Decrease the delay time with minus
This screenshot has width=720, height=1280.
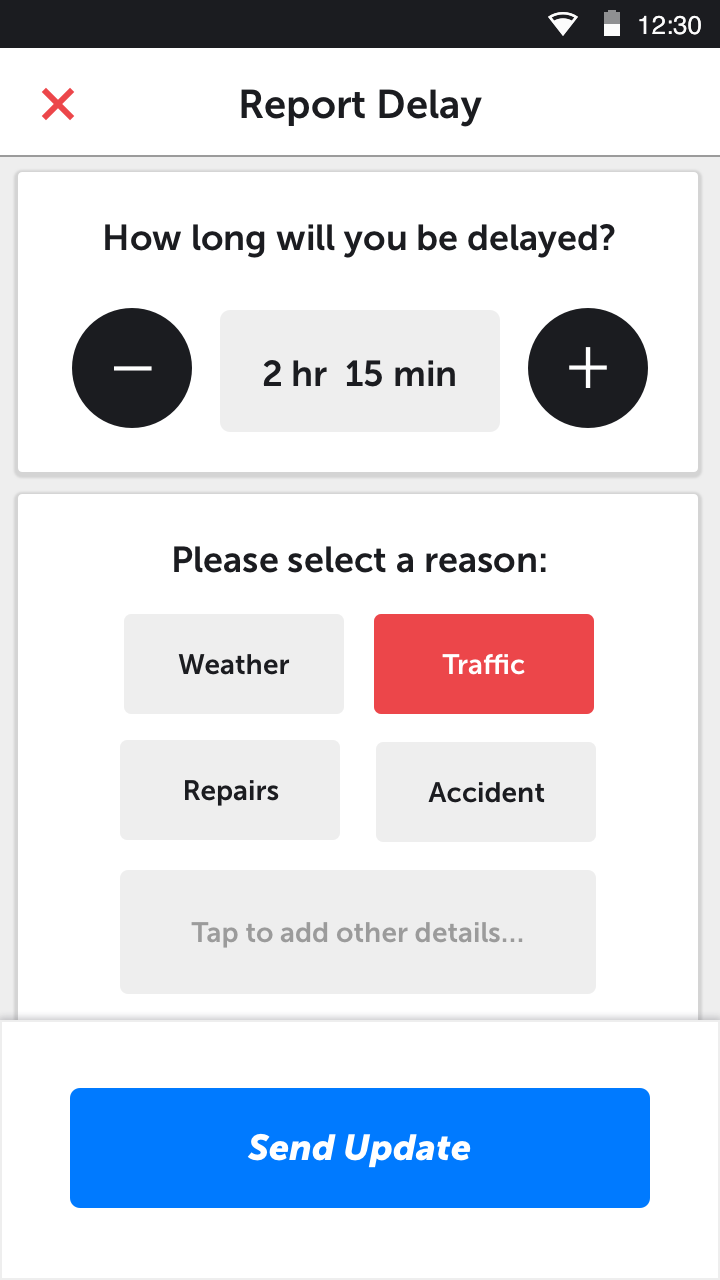click(x=132, y=368)
